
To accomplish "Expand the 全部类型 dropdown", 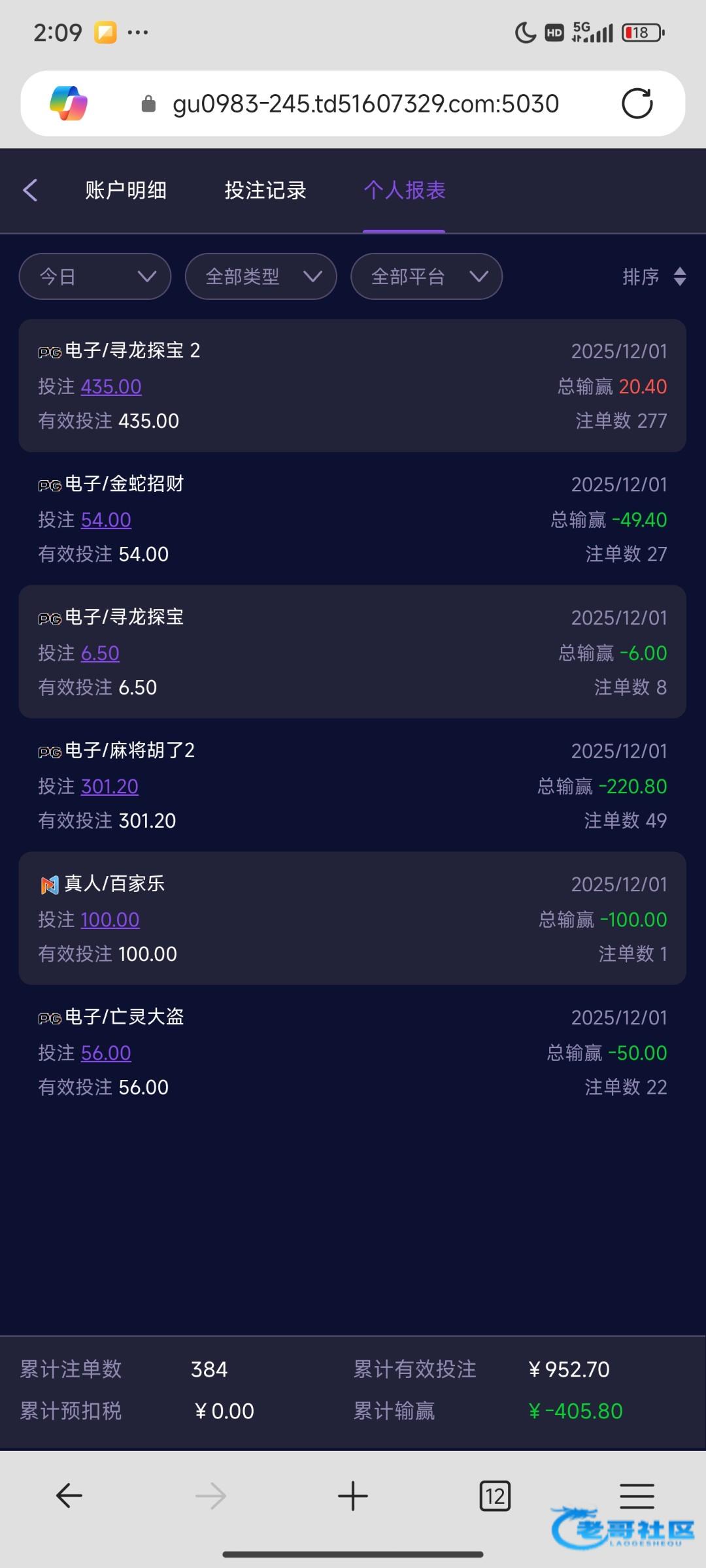I will tap(261, 276).
